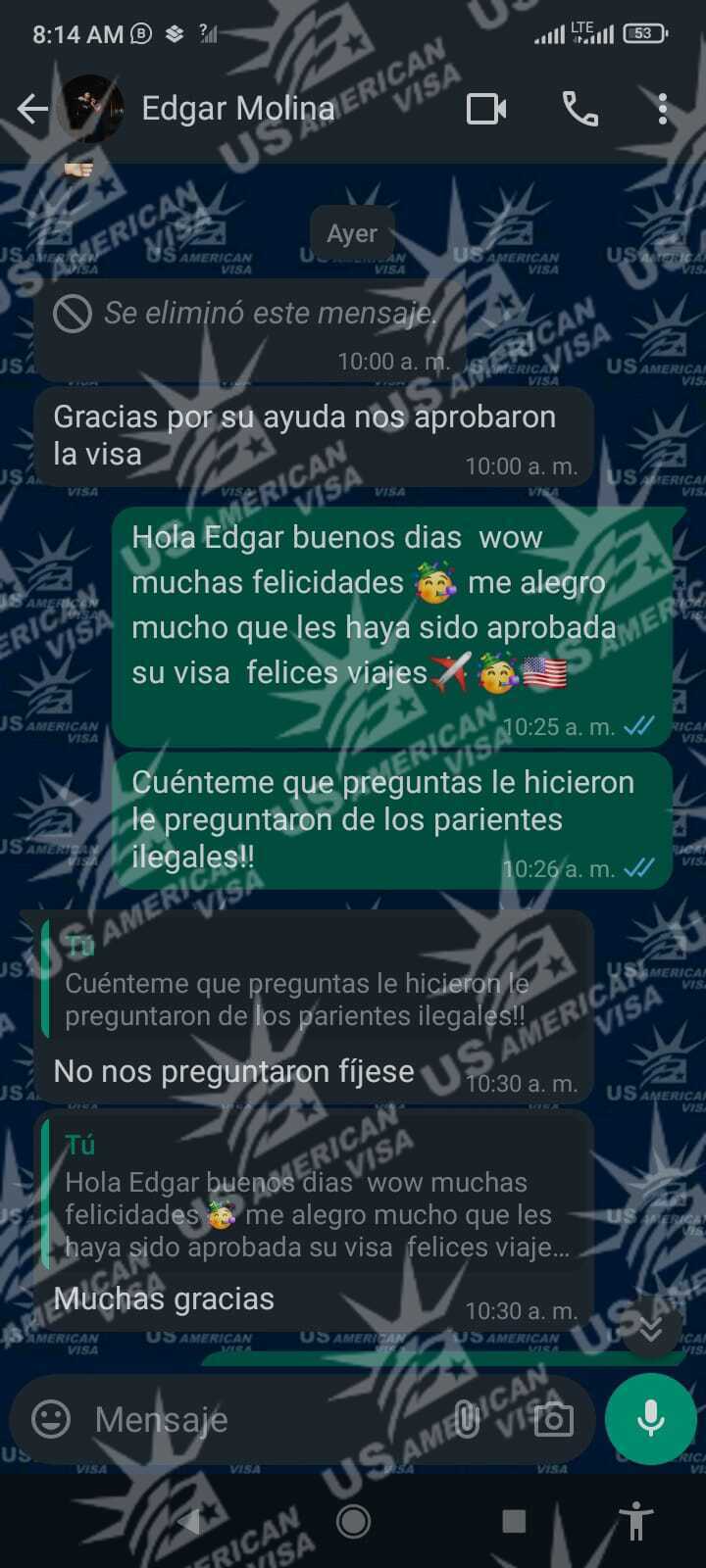Start a voice call with Edgar Molina
Screen dimensions: 706x1568
pos(580,109)
